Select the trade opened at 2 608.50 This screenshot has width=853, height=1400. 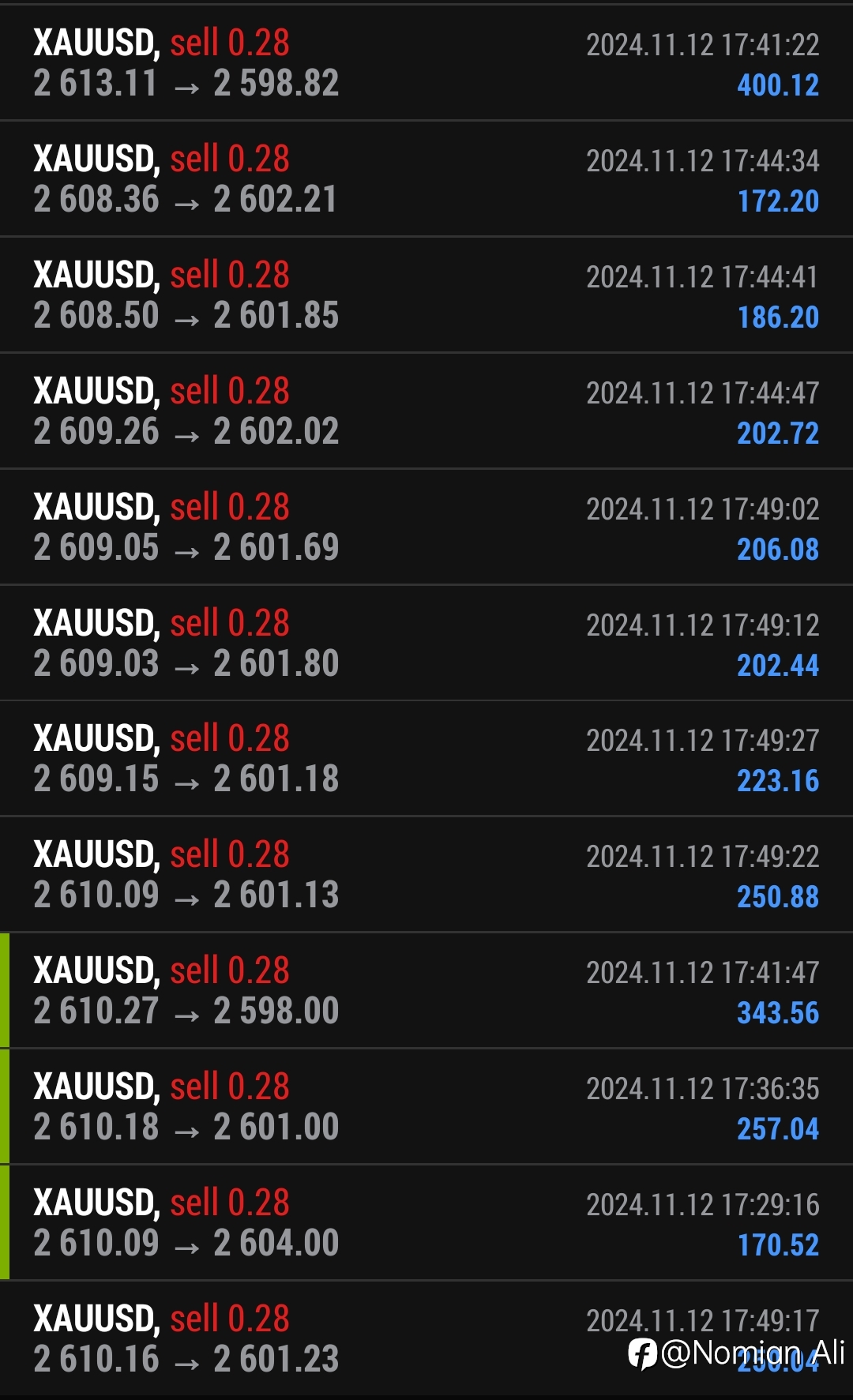(426, 295)
